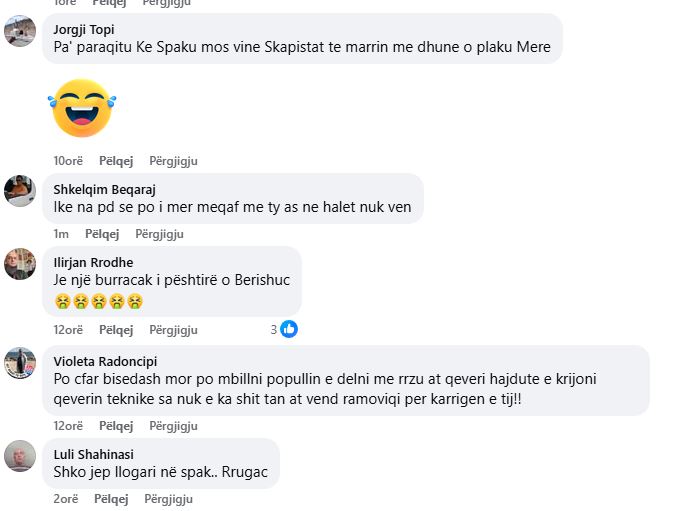
Task: View reactions on Ilirjan Rrodhe's comment
Action: click(284, 329)
